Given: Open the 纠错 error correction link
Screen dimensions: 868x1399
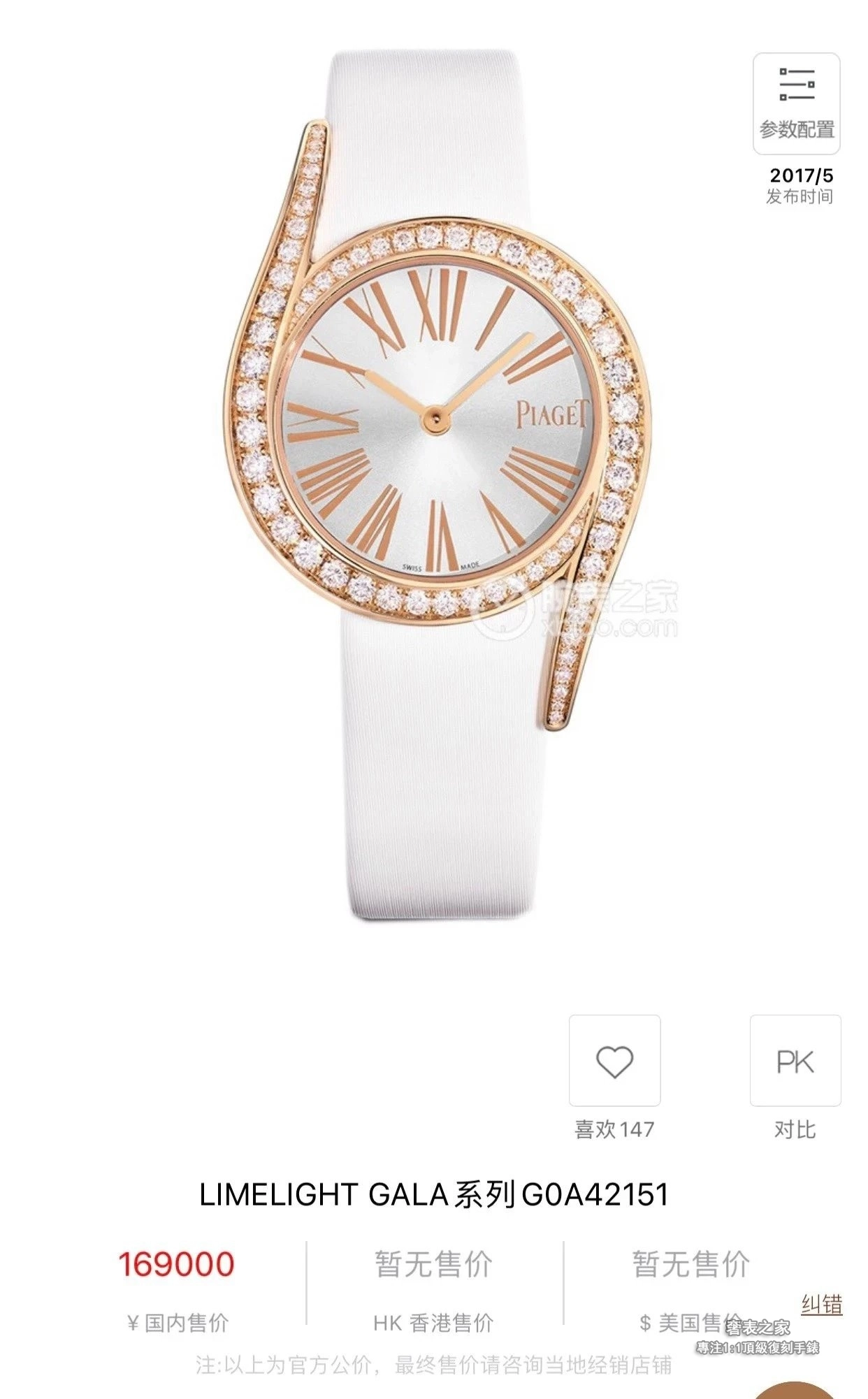Looking at the screenshot, I should pyautogui.click(x=821, y=1304).
